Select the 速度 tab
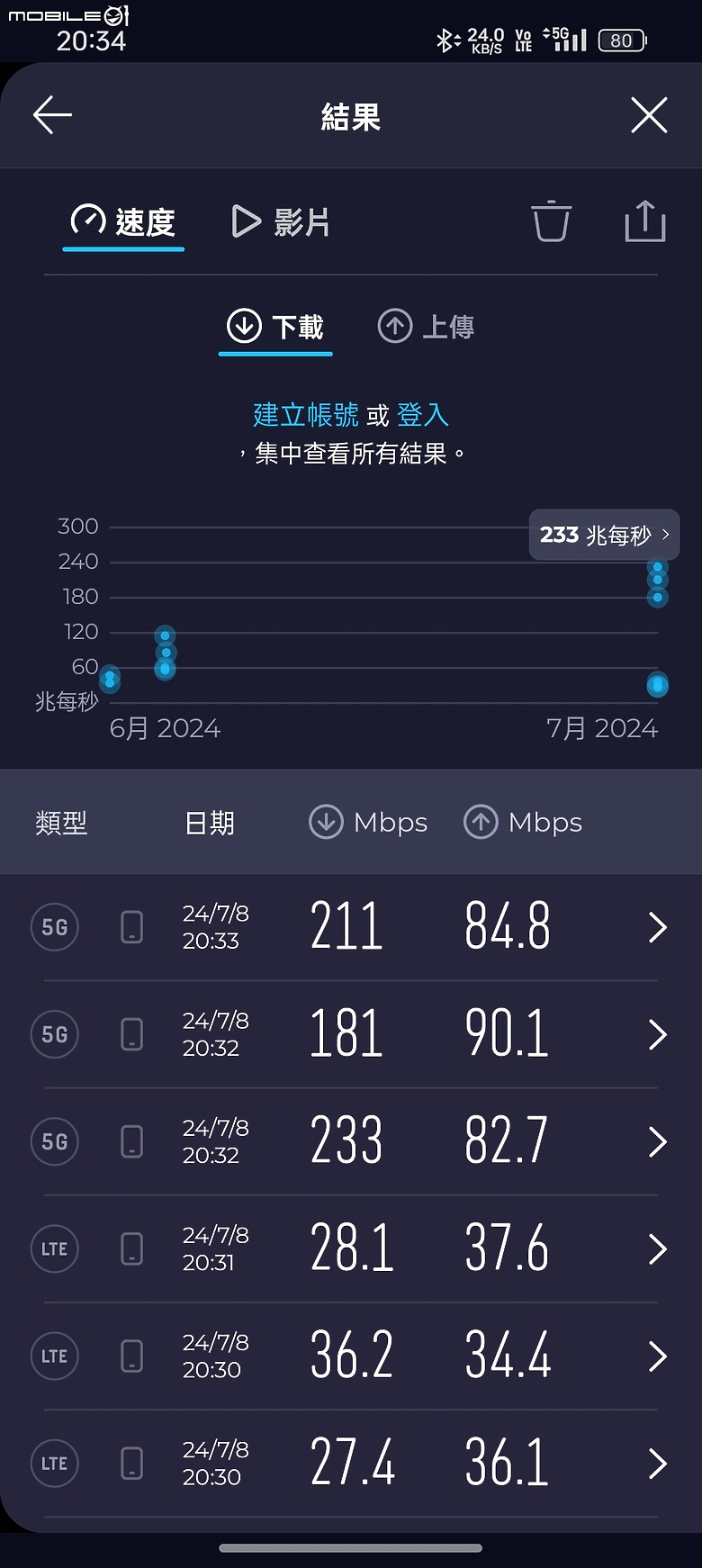 pyautogui.click(x=123, y=221)
